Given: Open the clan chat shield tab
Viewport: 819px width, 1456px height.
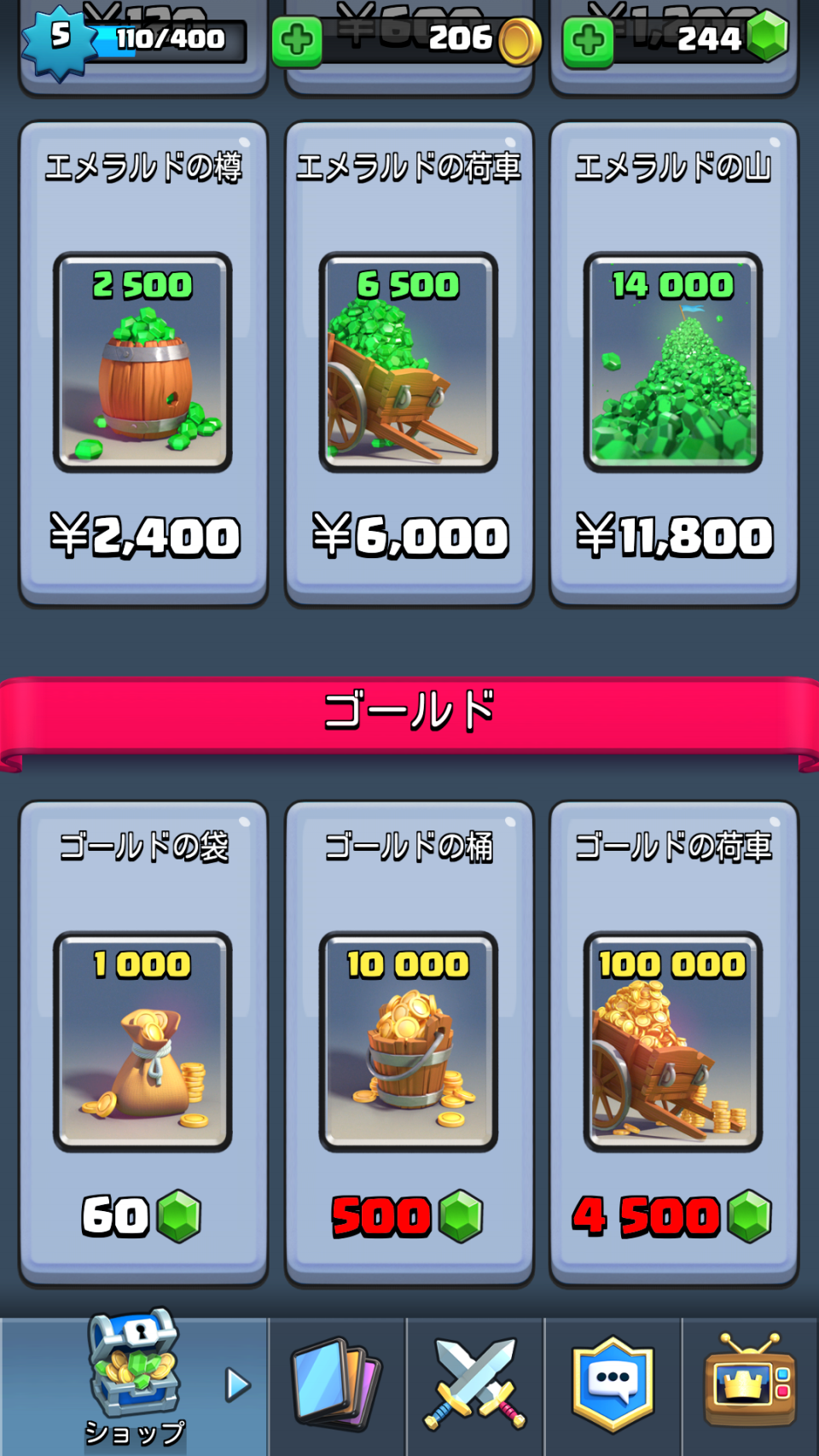Looking at the screenshot, I should [613, 1384].
